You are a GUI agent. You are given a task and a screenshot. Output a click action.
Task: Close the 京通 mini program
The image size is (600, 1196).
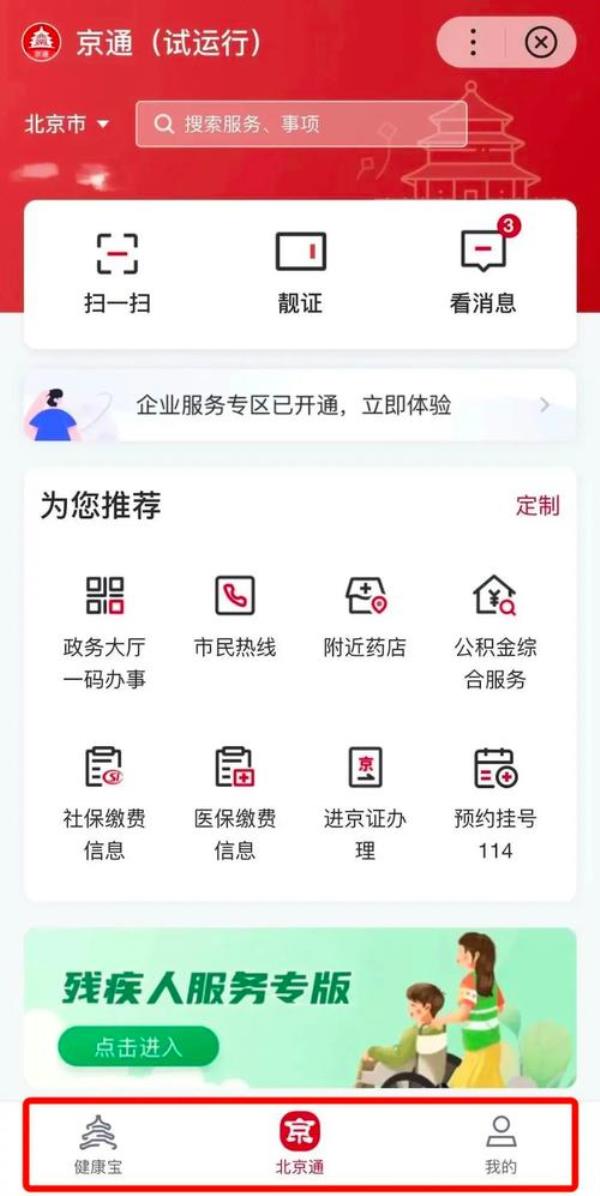(541, 42)
